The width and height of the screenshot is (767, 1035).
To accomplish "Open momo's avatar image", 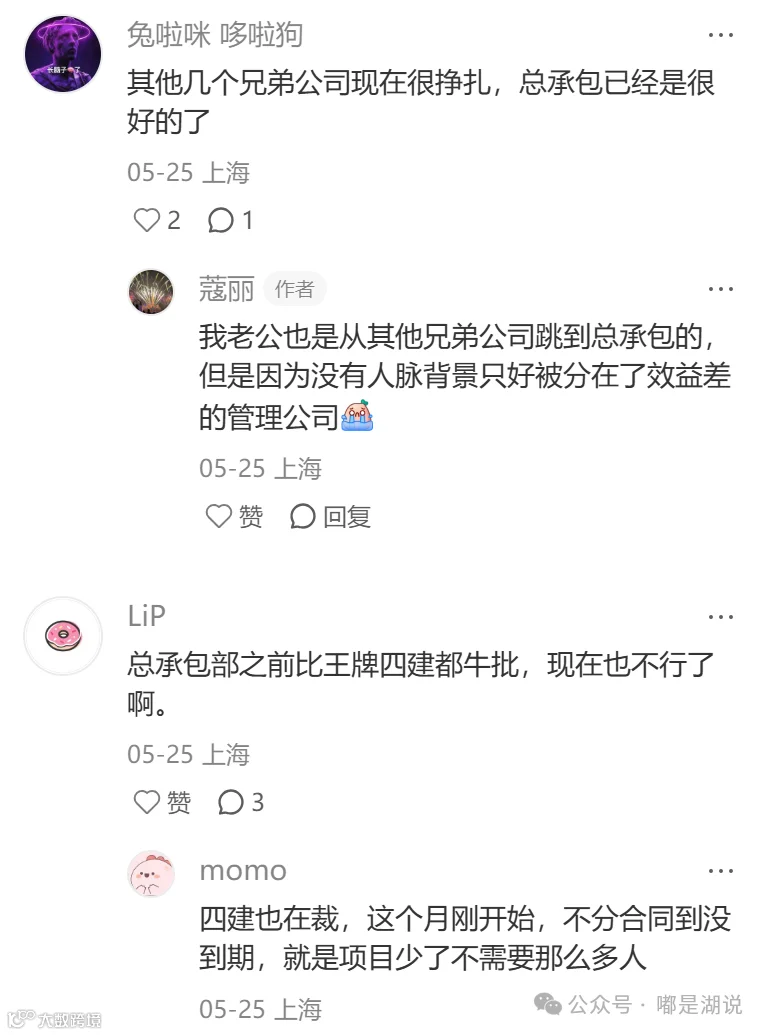I will (x=151, y=871).
